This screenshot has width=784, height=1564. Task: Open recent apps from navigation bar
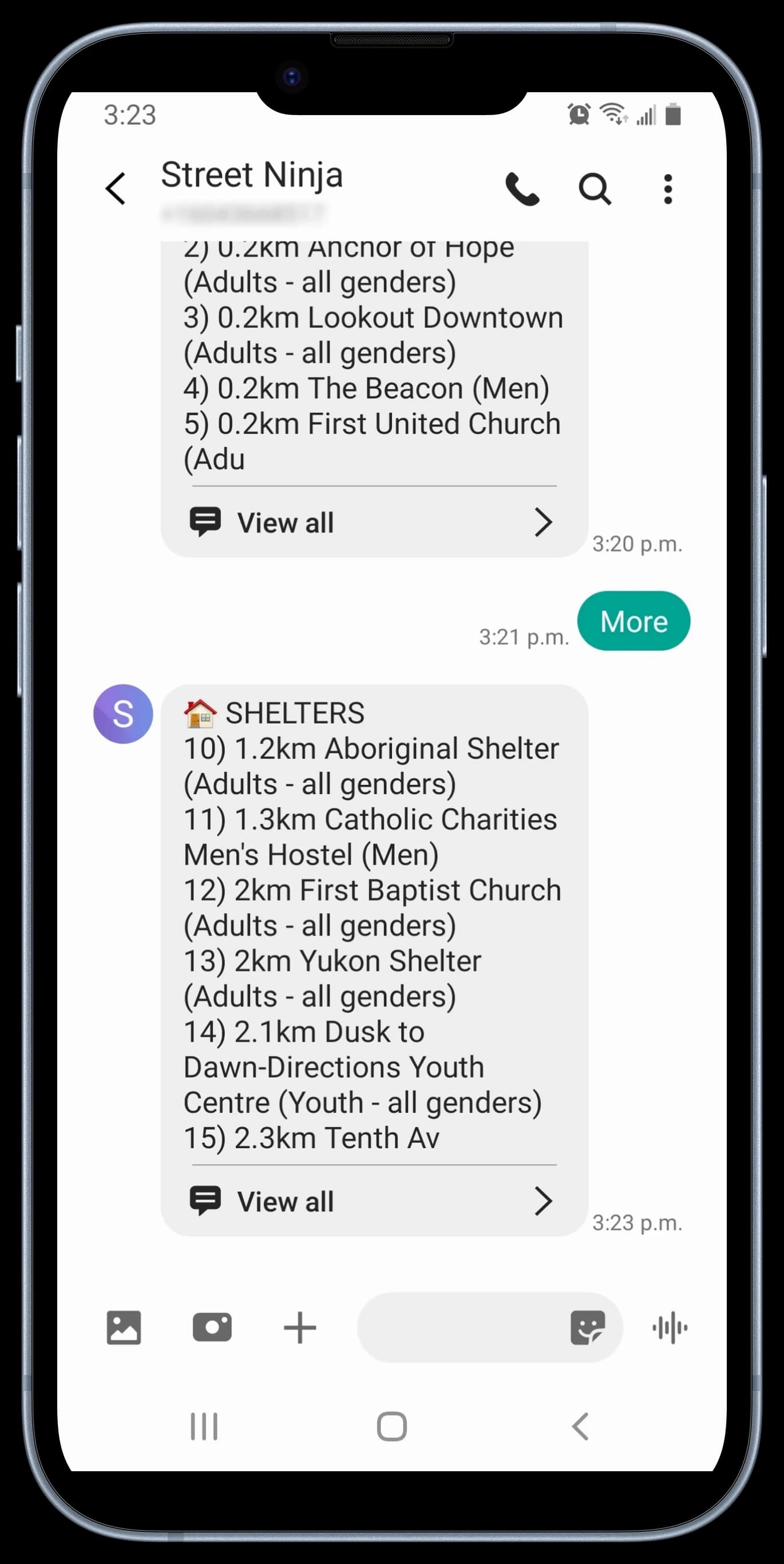204,1426
